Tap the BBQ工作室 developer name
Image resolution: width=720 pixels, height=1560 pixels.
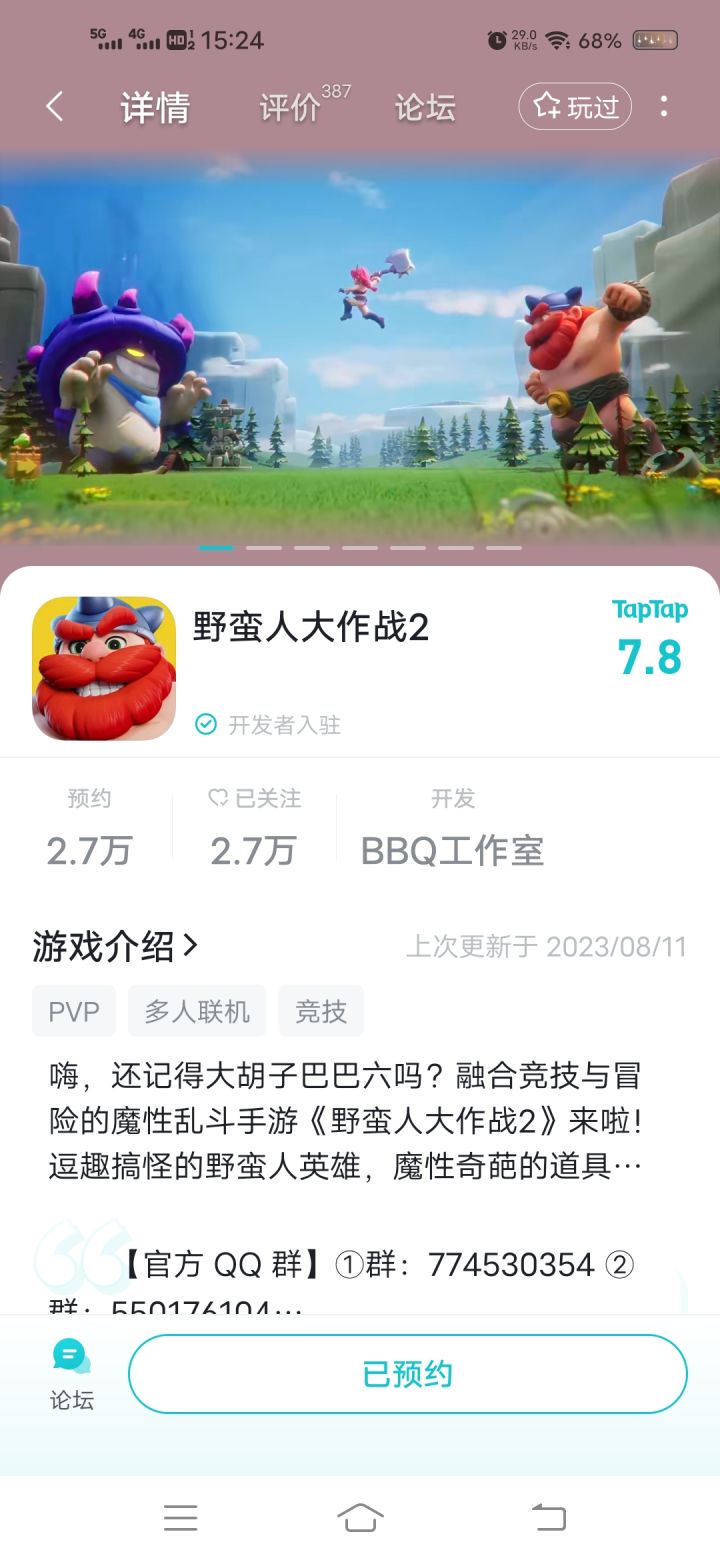450,851
